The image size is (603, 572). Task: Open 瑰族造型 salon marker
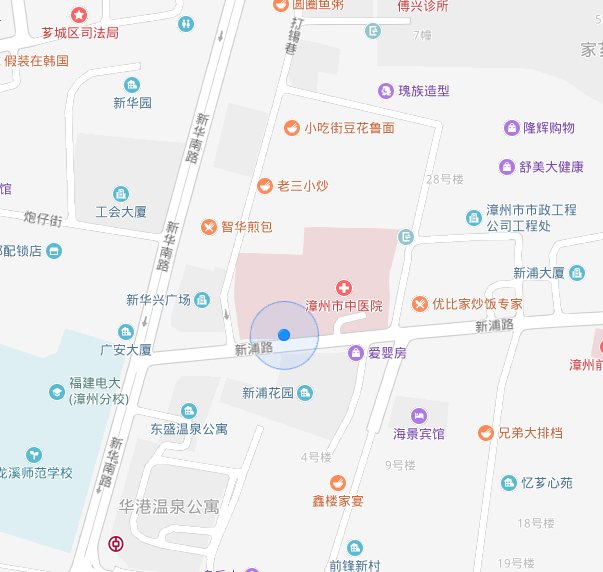(386, 91)
